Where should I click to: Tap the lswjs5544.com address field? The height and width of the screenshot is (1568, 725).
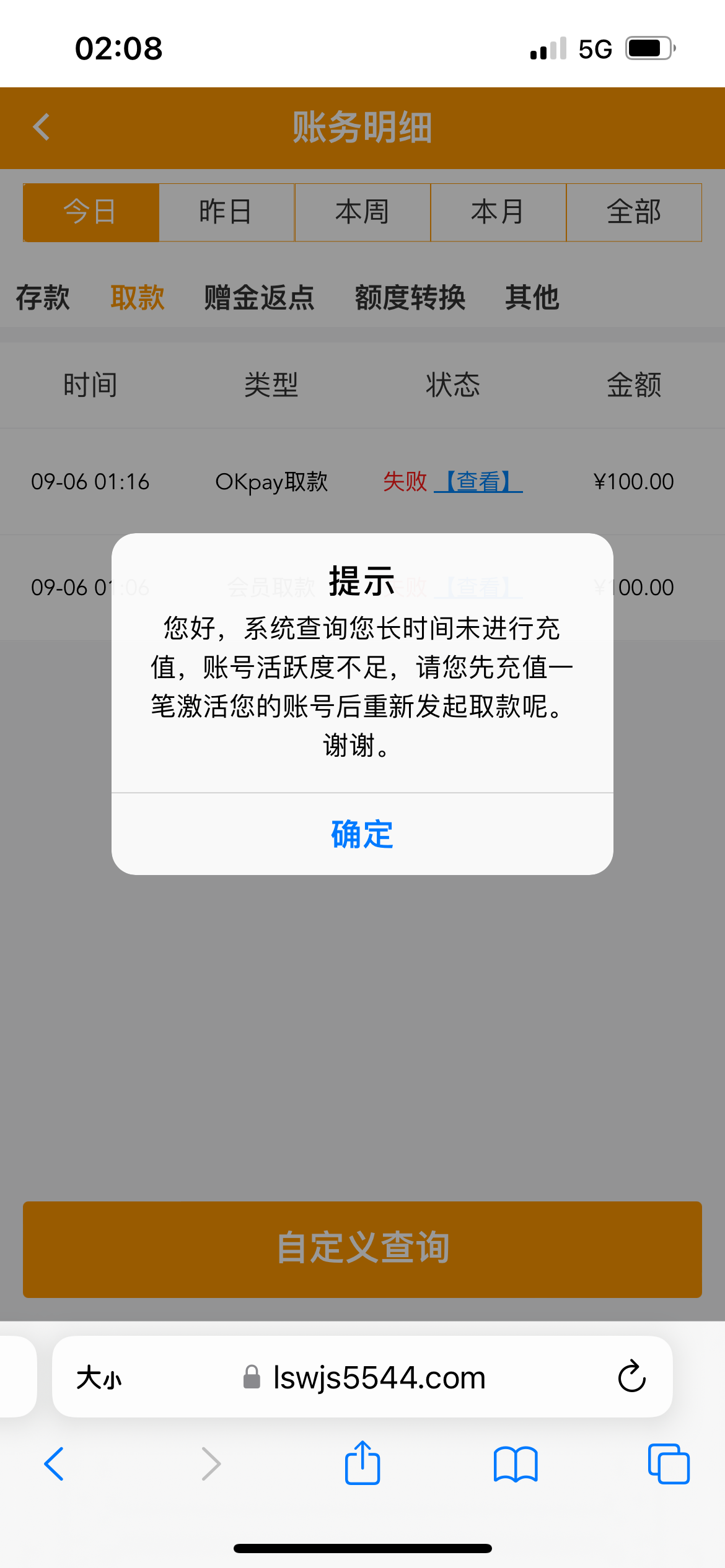pyautogui.click(x=379, y=1377)
